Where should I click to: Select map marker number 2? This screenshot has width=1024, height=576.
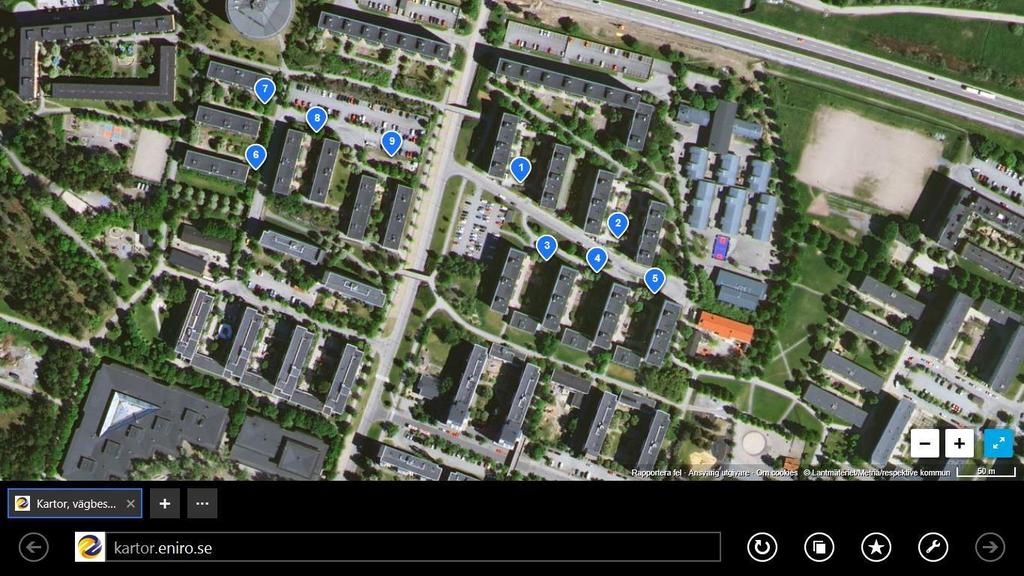click(618, 224)
